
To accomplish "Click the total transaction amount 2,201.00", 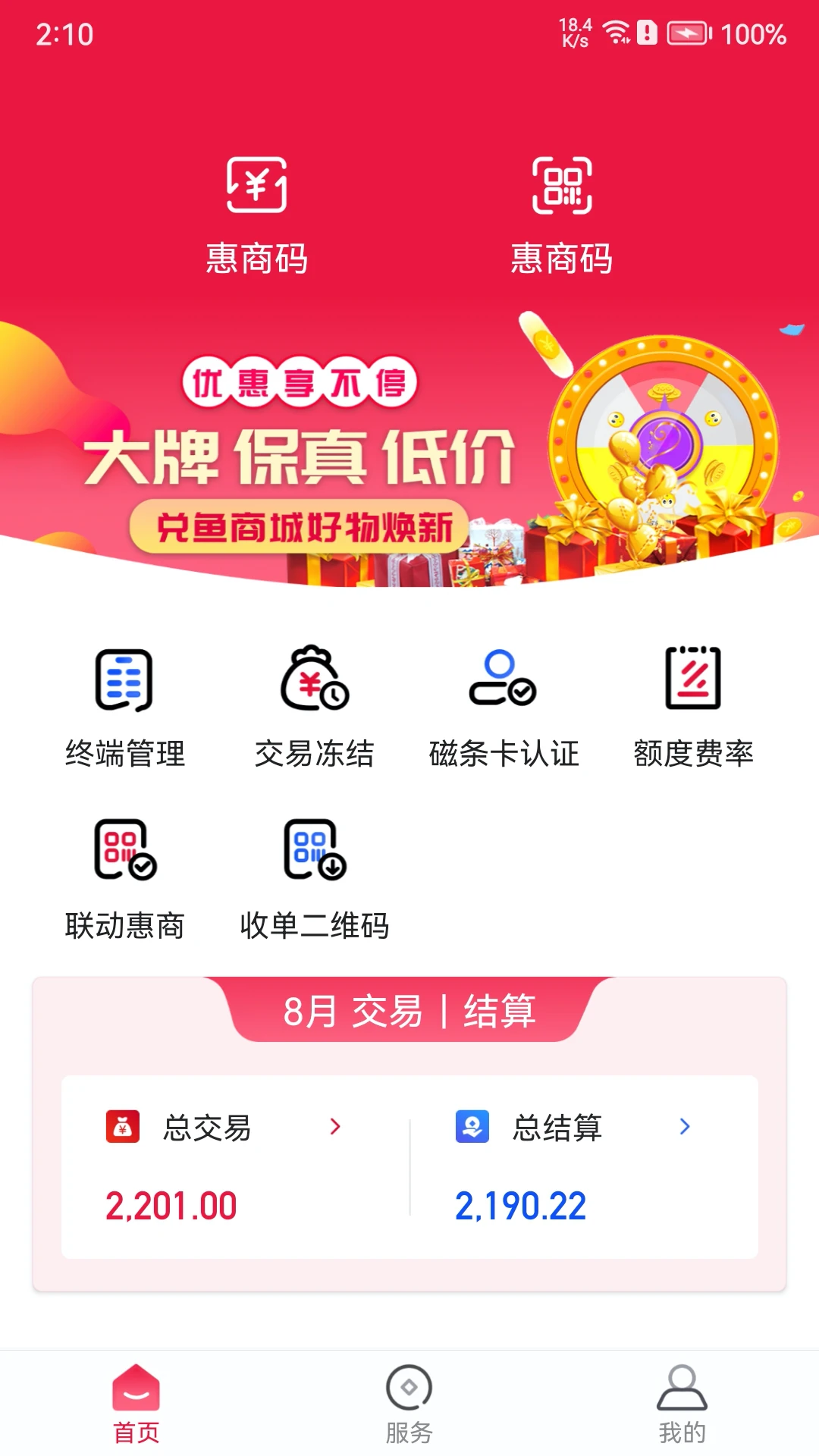I will tap(172, 1204).
